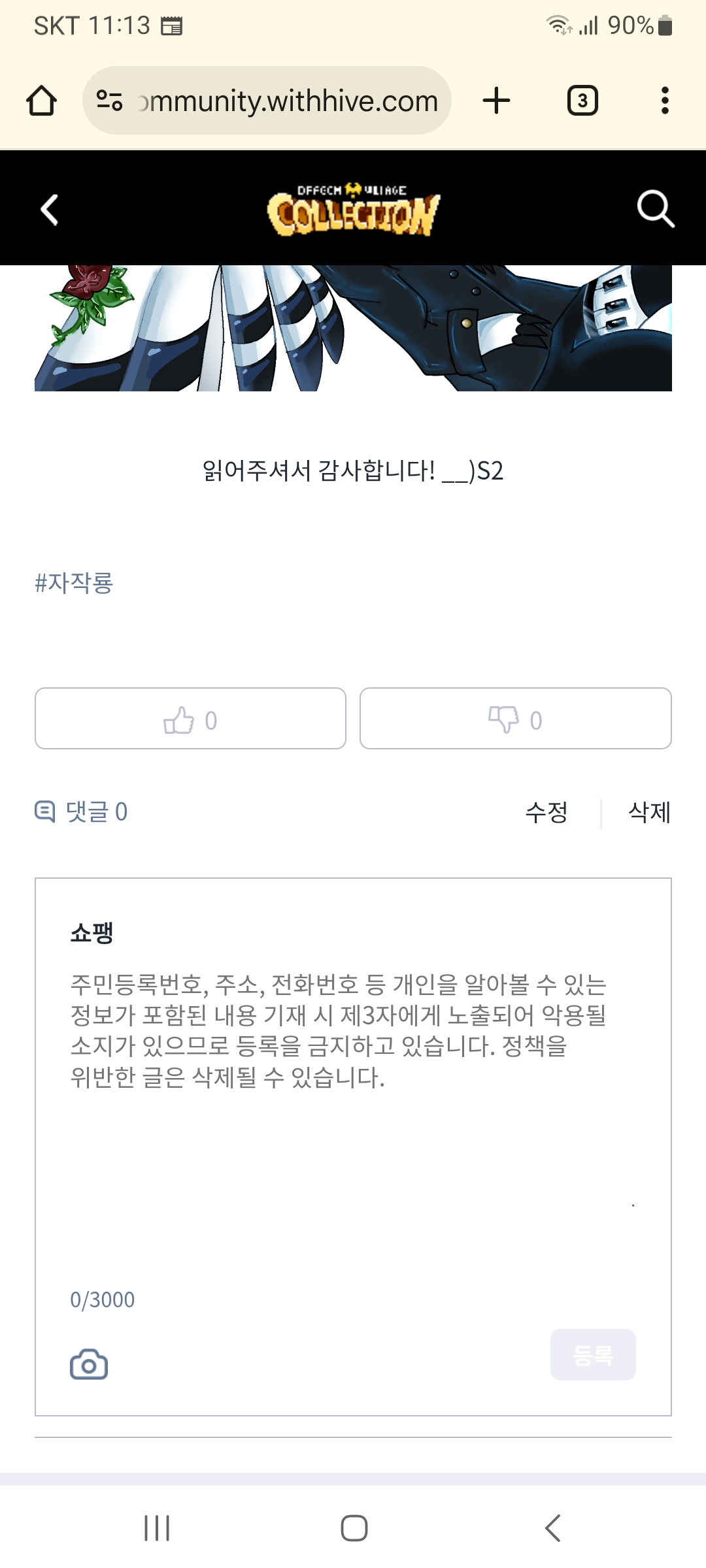Tap the system back button

pos(553,1528)
